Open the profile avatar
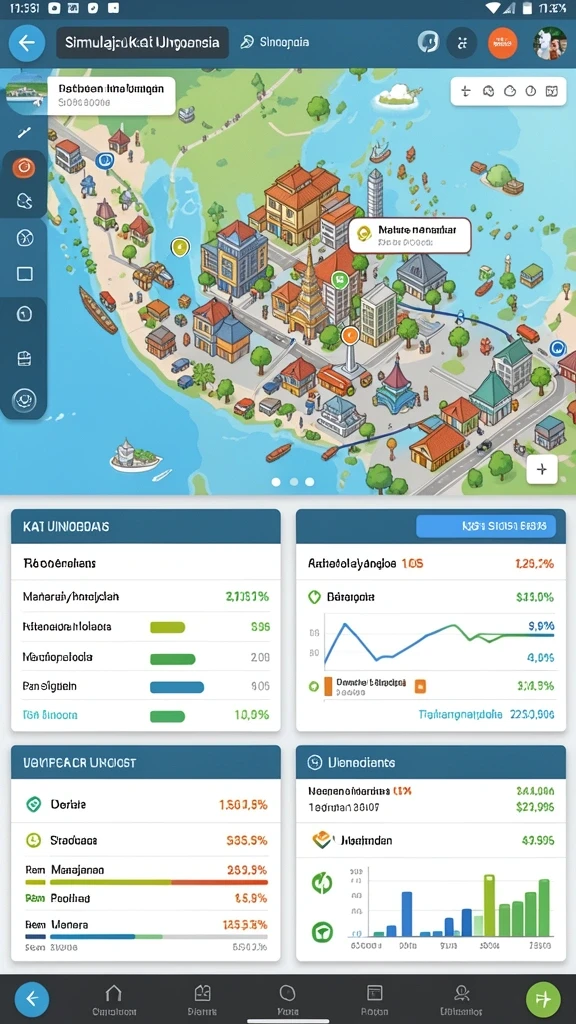 pyautogui.click(x=550, y=43)
